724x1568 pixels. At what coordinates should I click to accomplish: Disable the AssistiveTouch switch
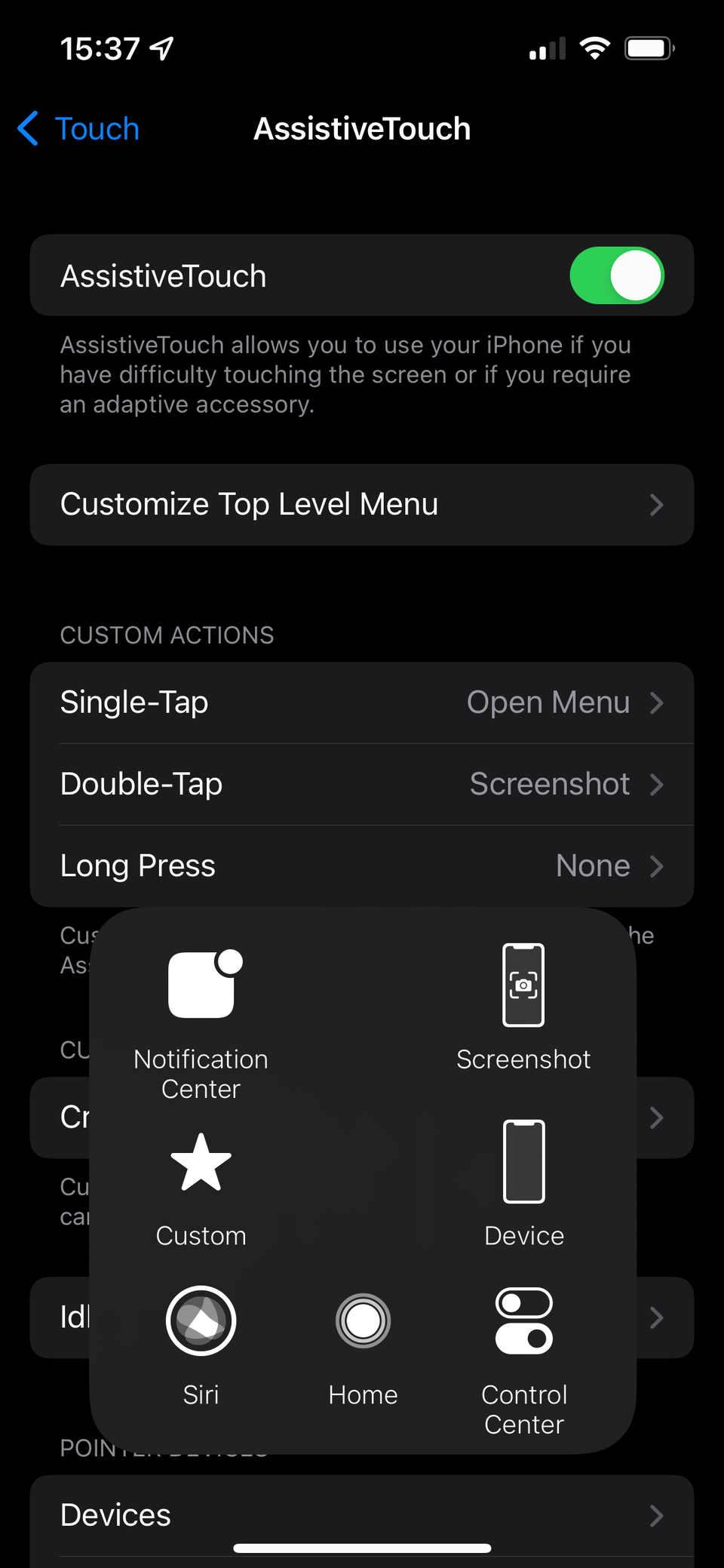pyautogui.click(x=617, y=275)
